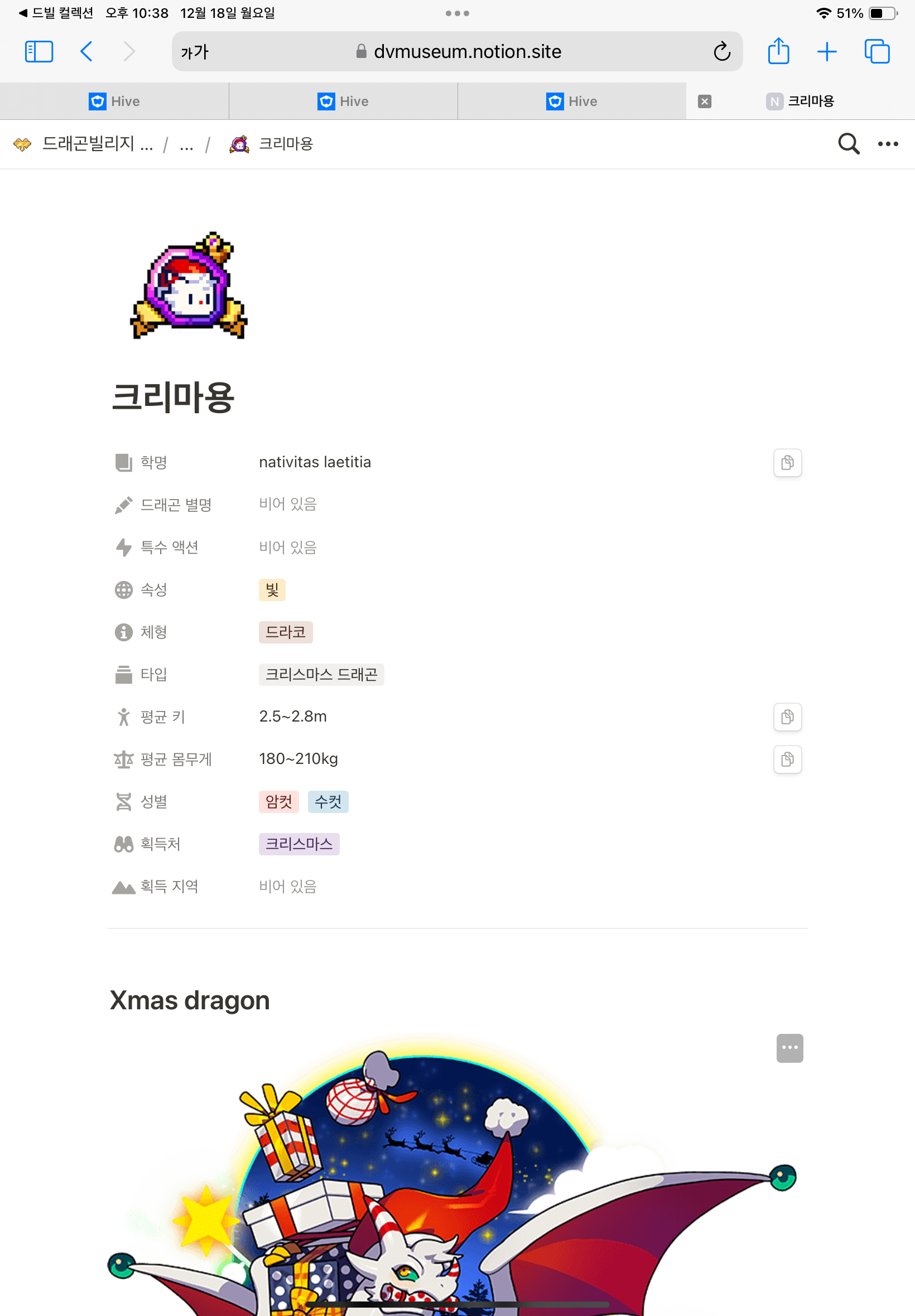
Task: Go back to the previous page
Action: (x=86, y=51)
